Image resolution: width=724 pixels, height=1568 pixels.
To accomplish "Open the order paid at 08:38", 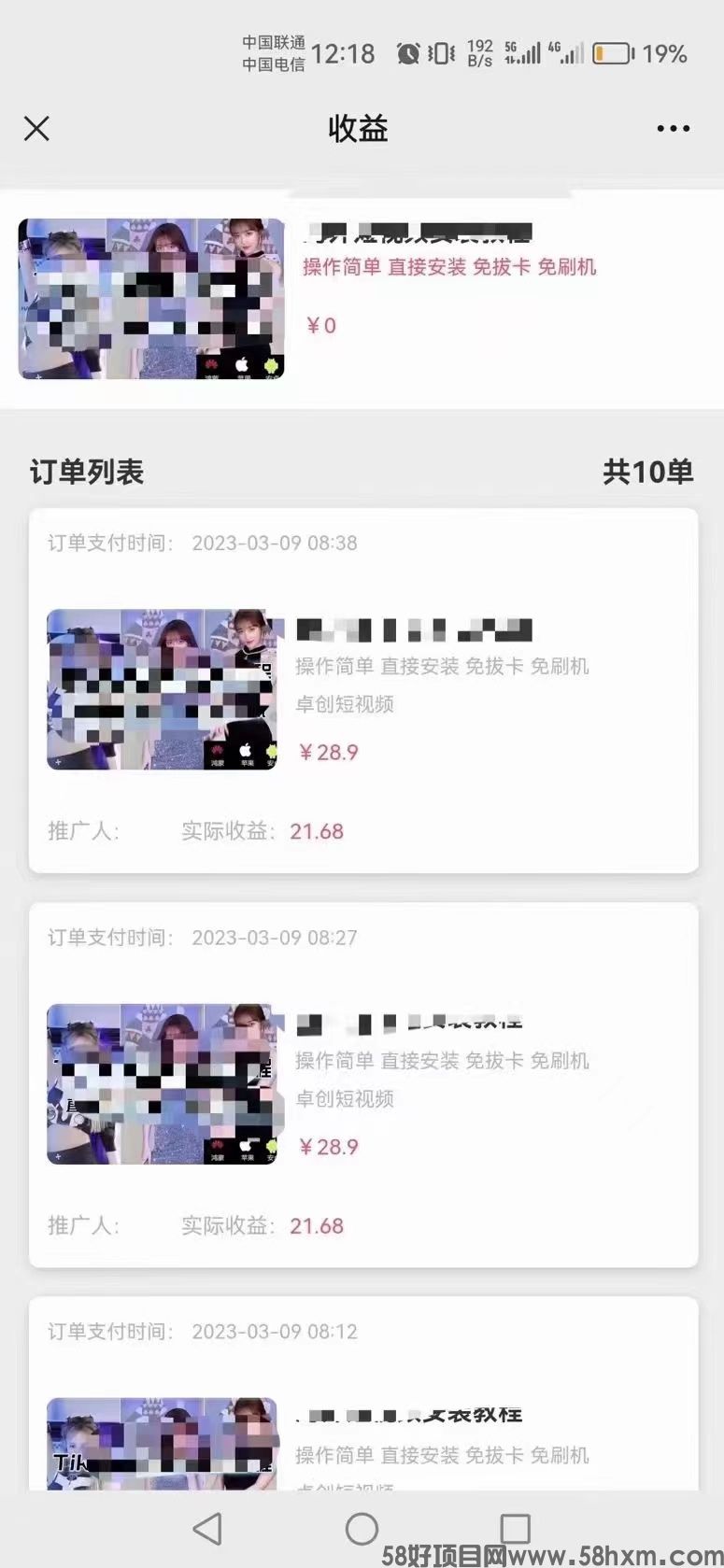I will (x=363, y=689).
